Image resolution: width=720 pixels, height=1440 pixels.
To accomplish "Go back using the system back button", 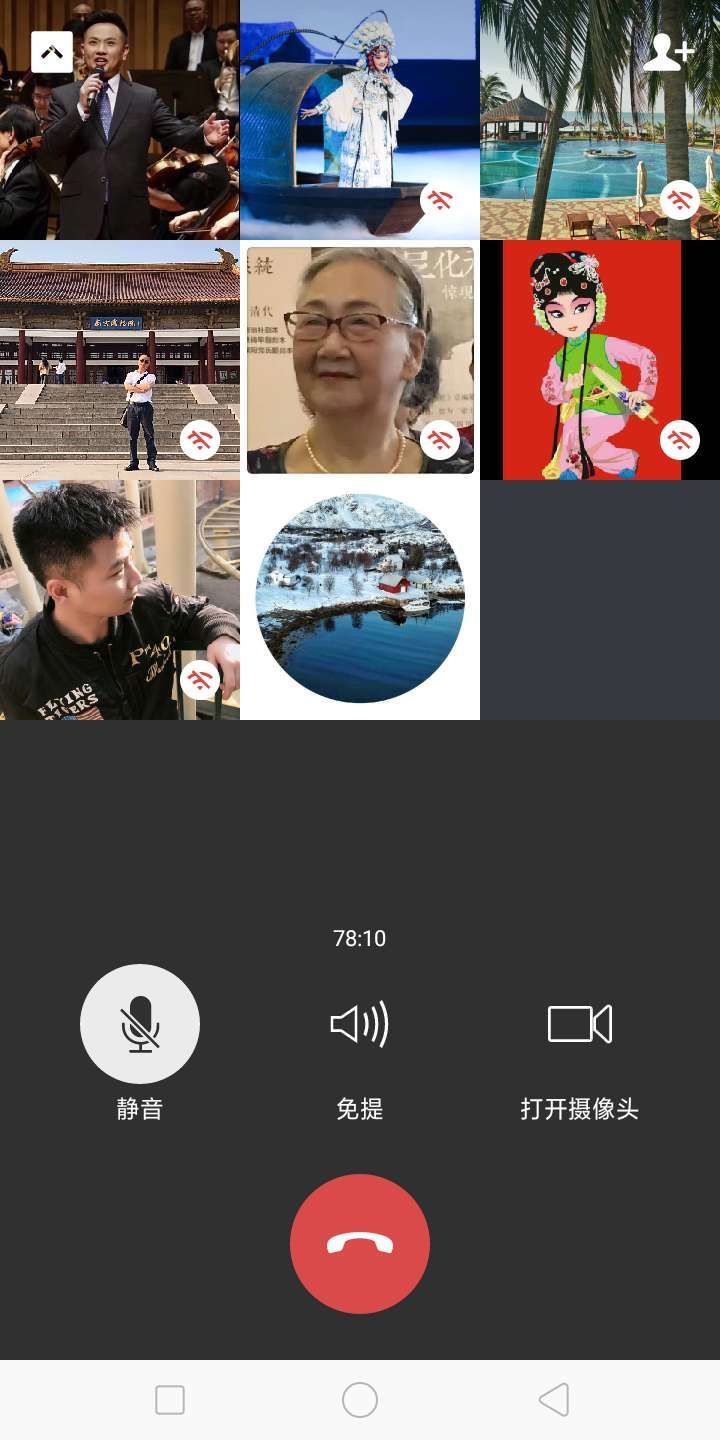I will click(x=553, y=1400).
